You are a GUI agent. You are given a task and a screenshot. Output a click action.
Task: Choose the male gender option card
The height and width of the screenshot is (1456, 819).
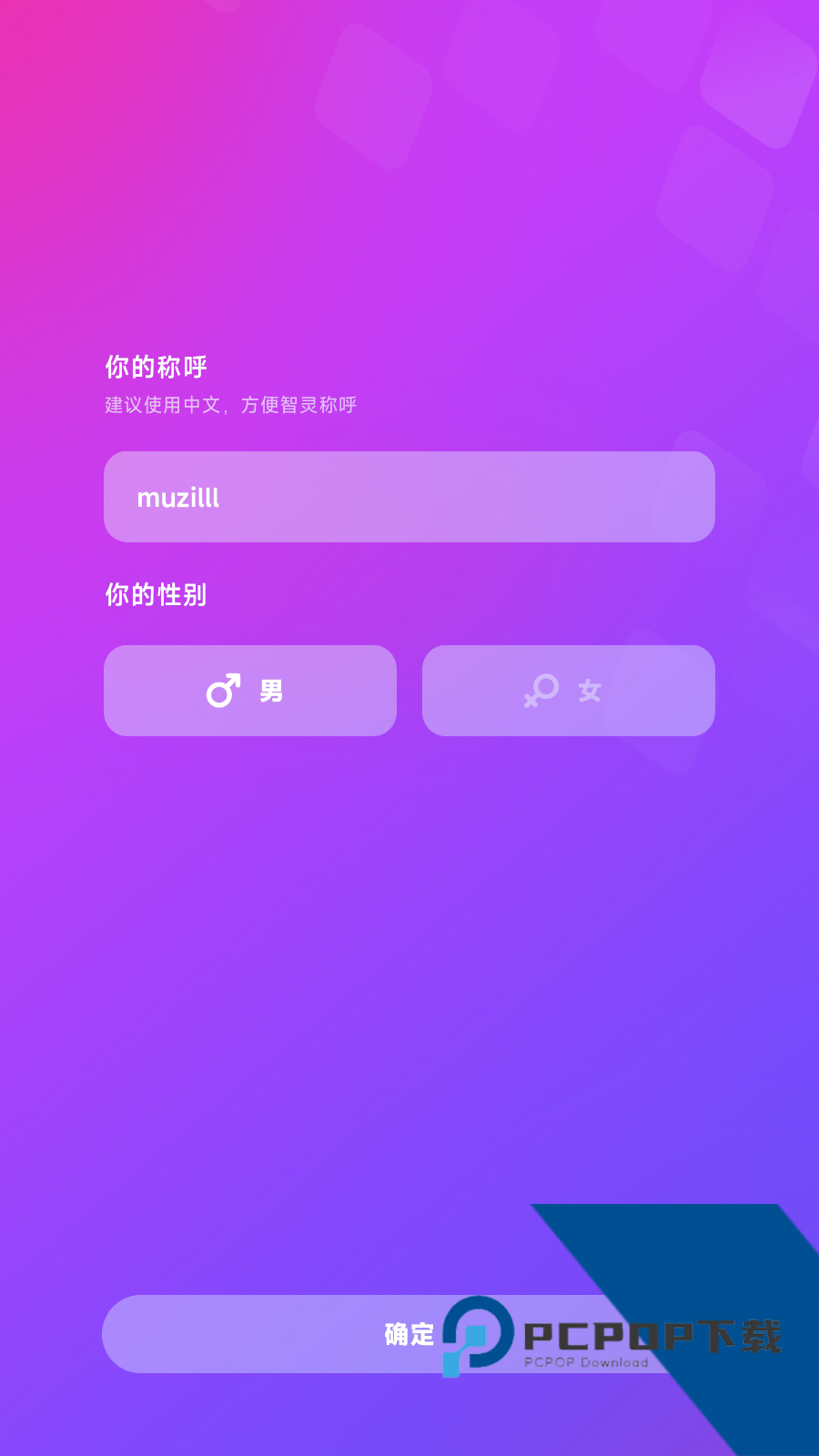[x=250, y=691]
